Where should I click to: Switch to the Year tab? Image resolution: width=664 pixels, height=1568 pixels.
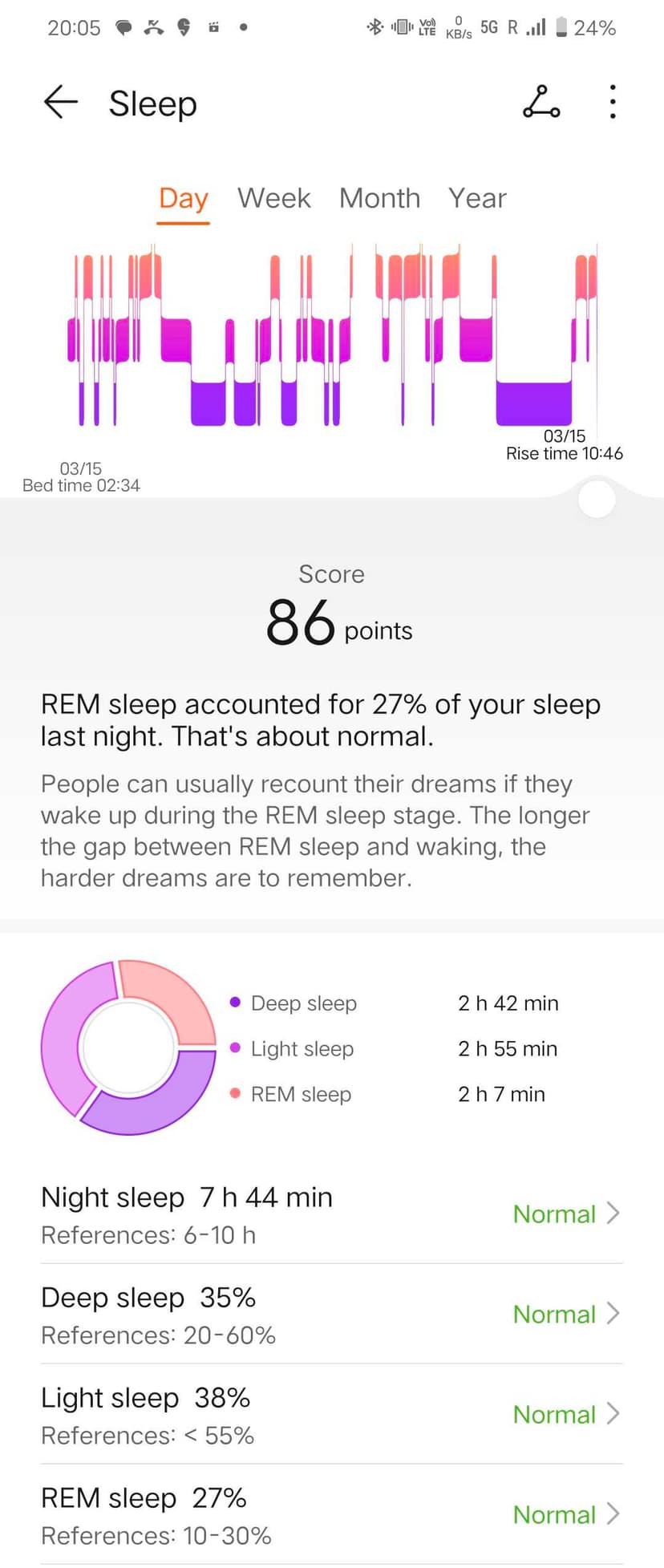[x=477, y=198]
